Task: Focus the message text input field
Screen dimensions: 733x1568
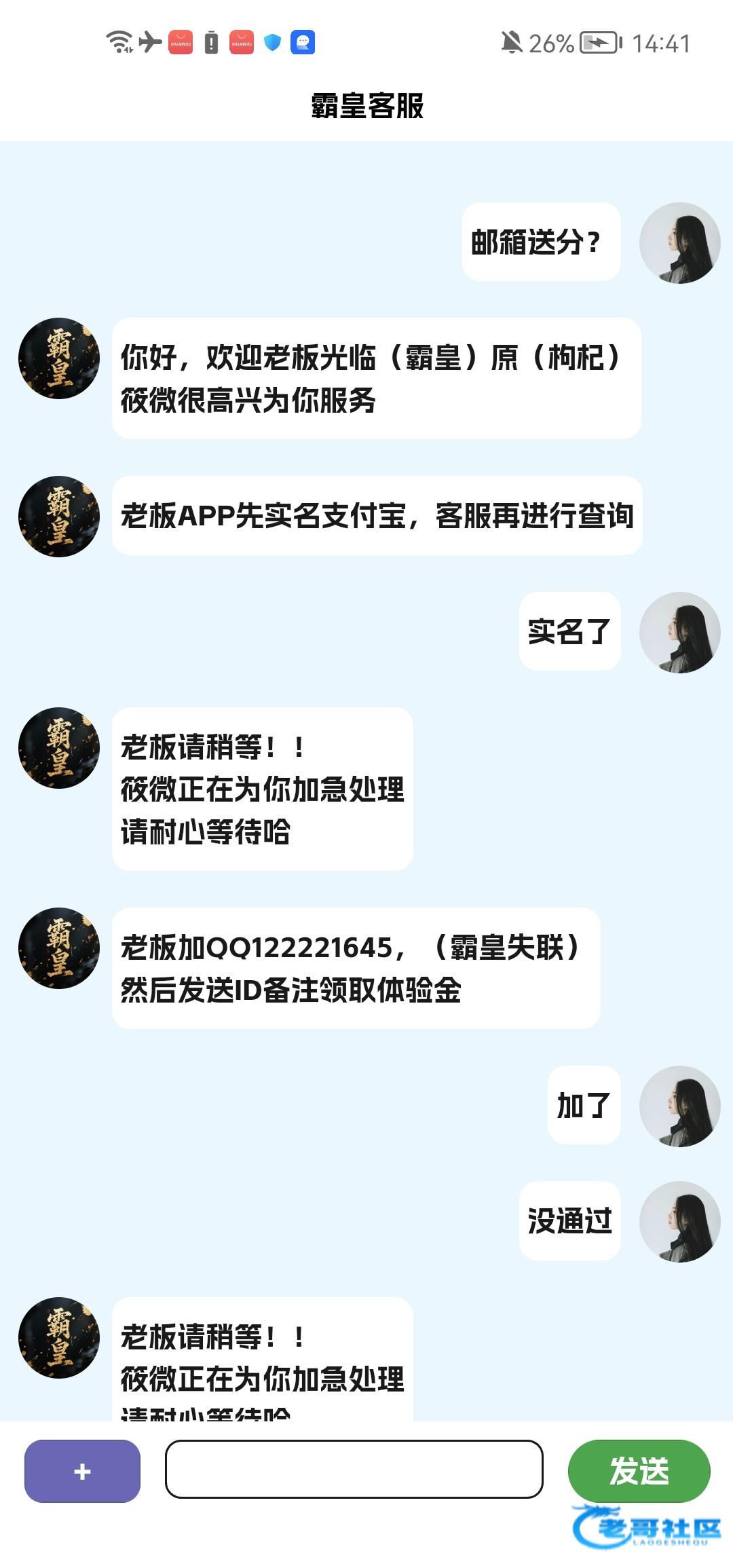Action: [x=354, y=1469]
